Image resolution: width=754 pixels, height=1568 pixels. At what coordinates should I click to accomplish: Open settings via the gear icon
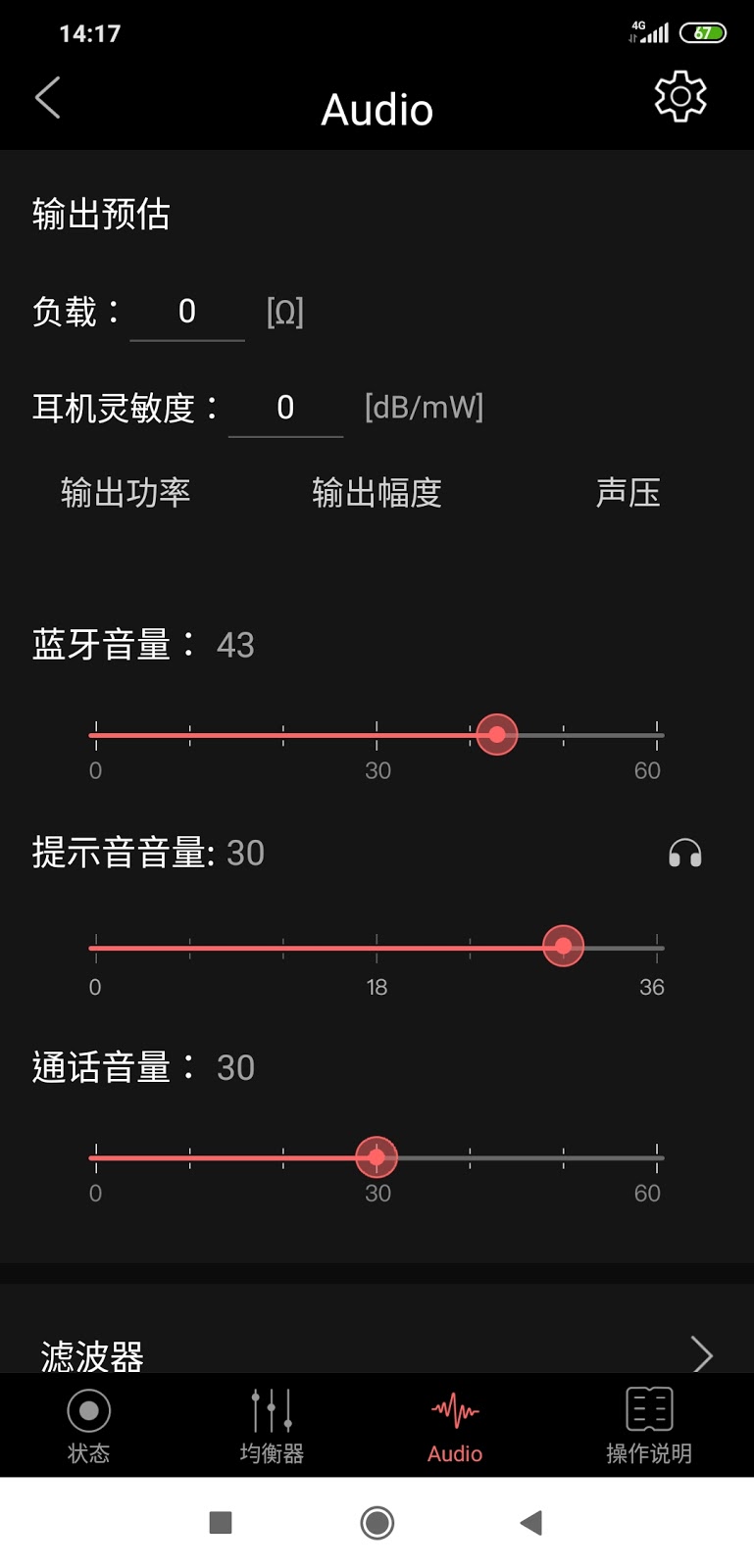pos(679,96)
